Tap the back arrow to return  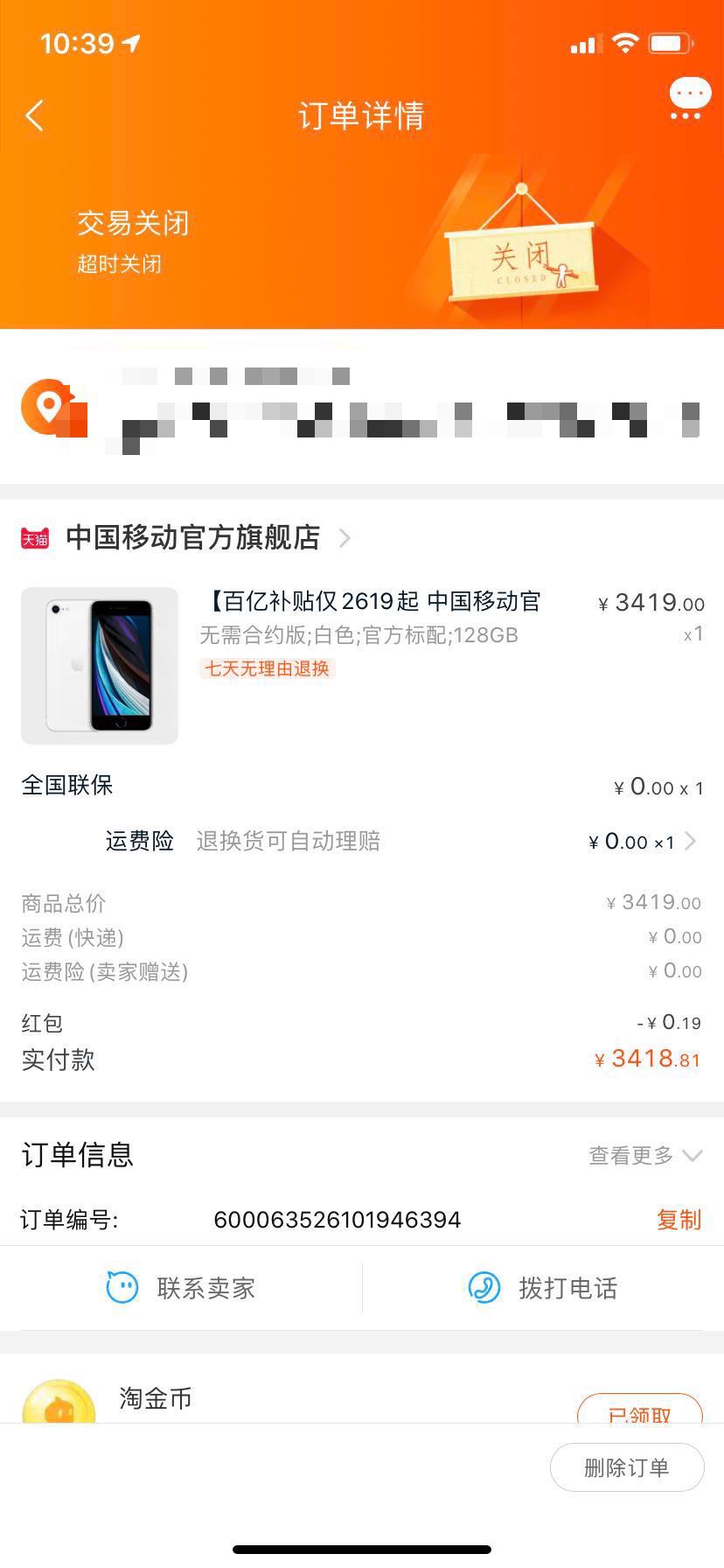point(33,115)
